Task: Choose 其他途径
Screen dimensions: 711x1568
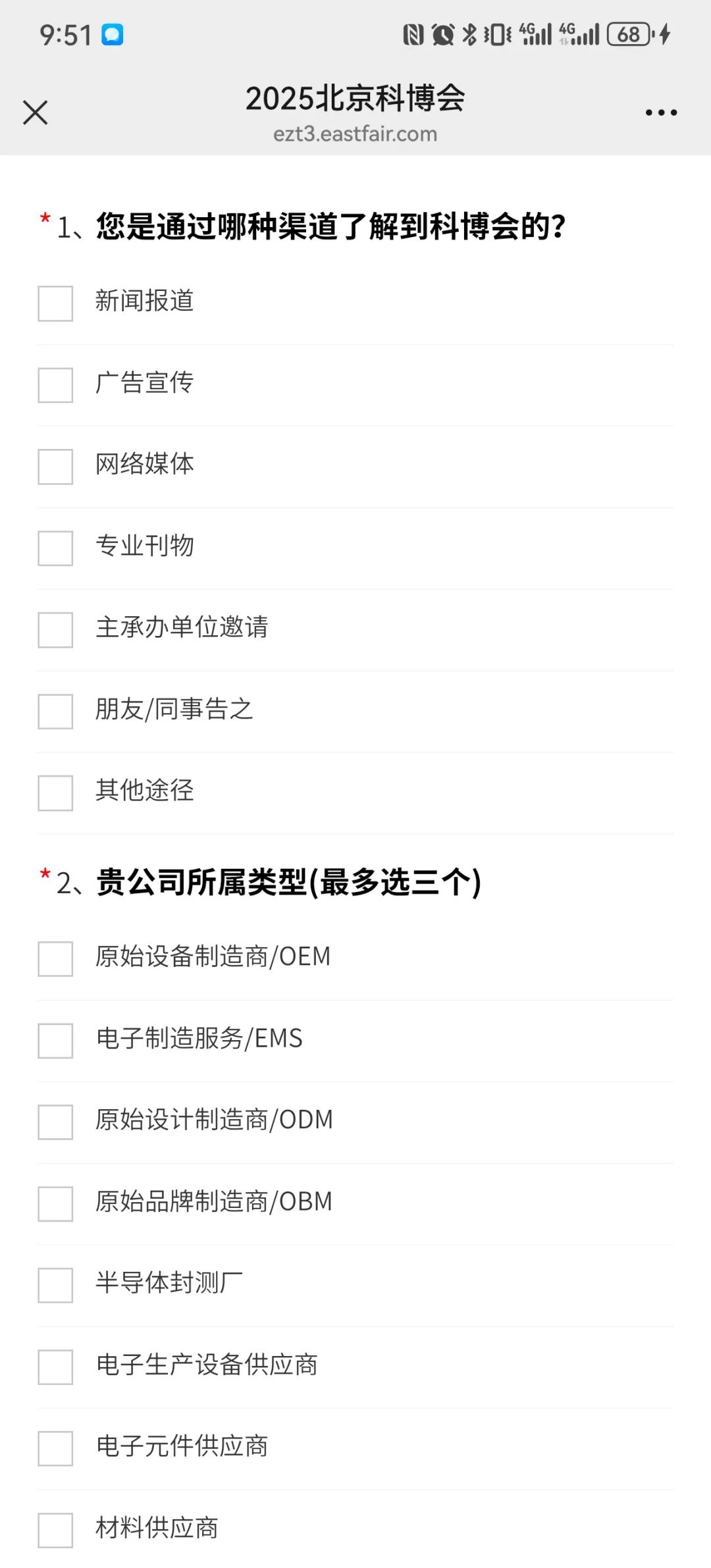Action: coord(55,793)
